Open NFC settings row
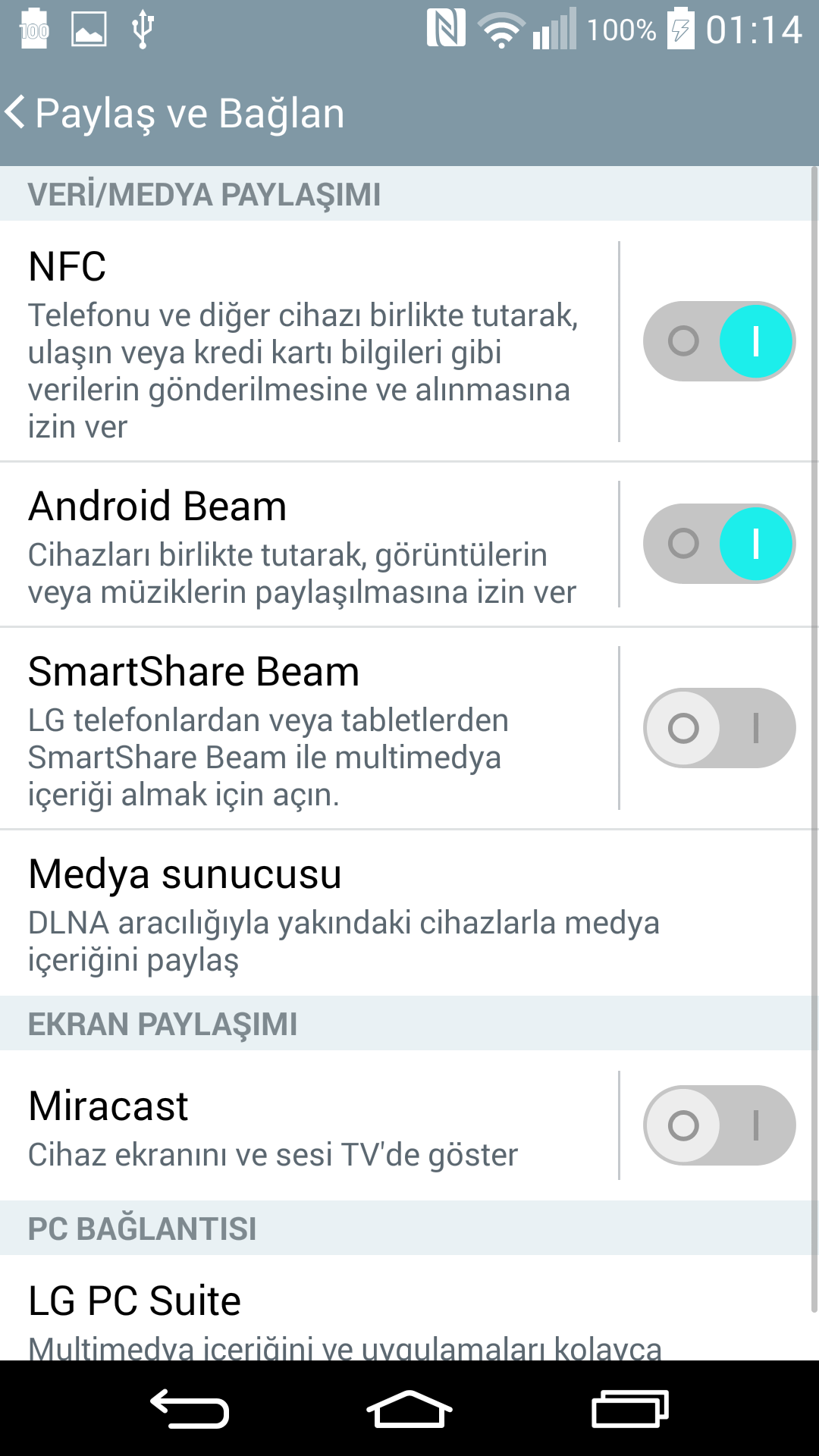 coord(309,341)
